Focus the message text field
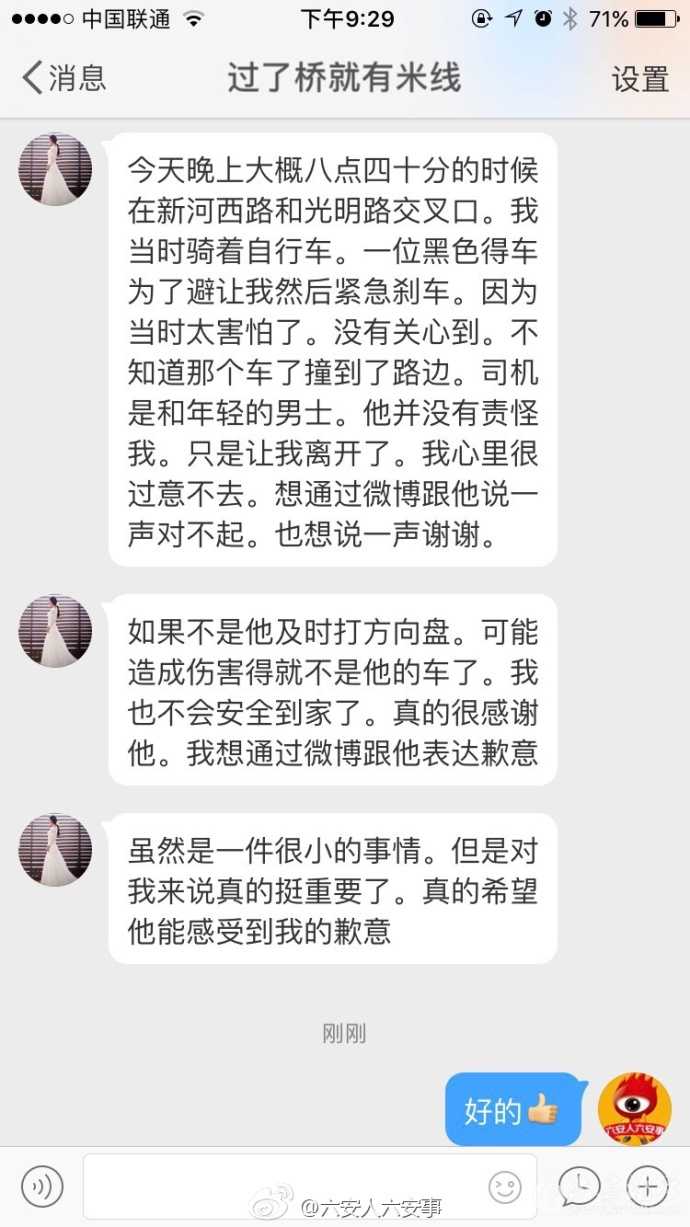This screenshot has height=1227, width=690. [x=285, y=1186]
